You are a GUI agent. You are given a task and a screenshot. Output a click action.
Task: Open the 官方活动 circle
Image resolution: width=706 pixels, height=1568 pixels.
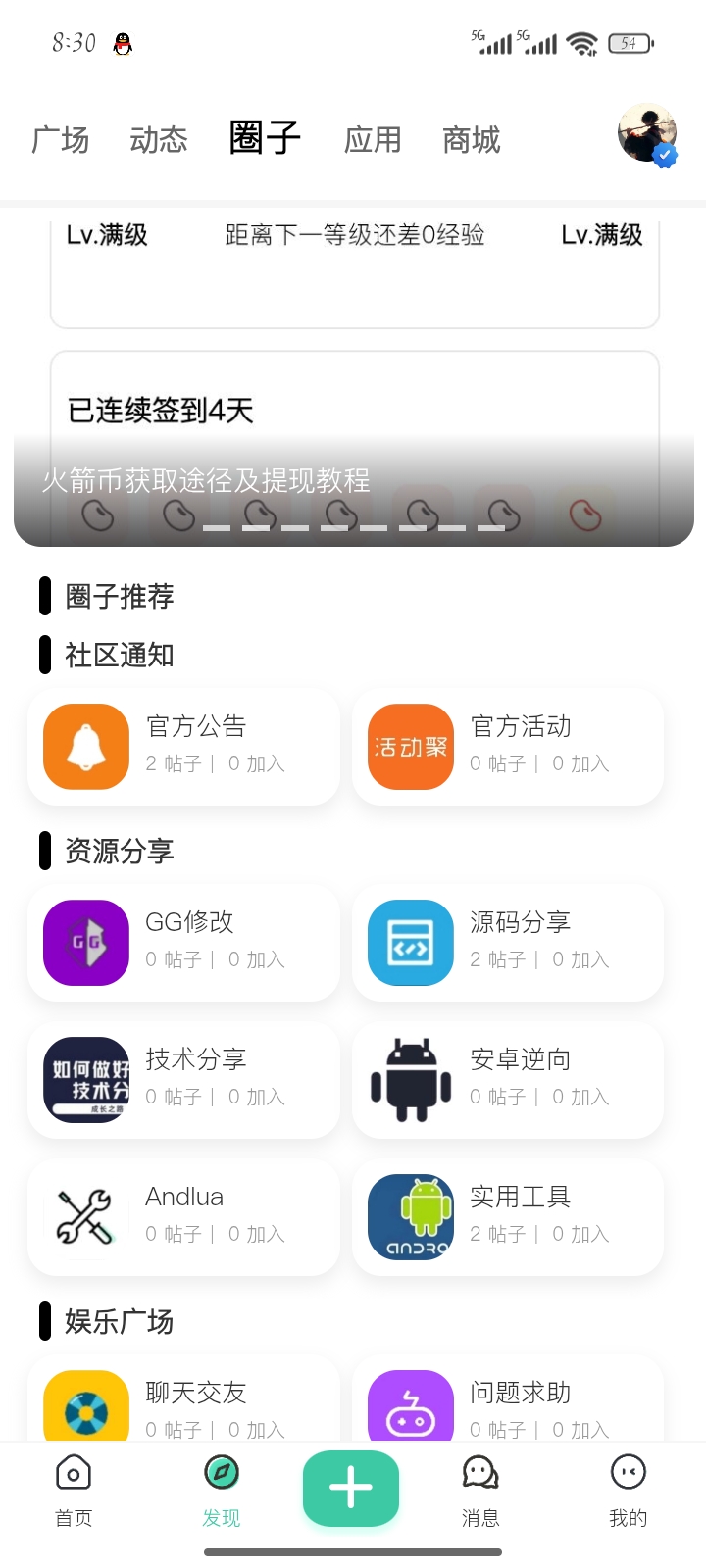(508, 746)
